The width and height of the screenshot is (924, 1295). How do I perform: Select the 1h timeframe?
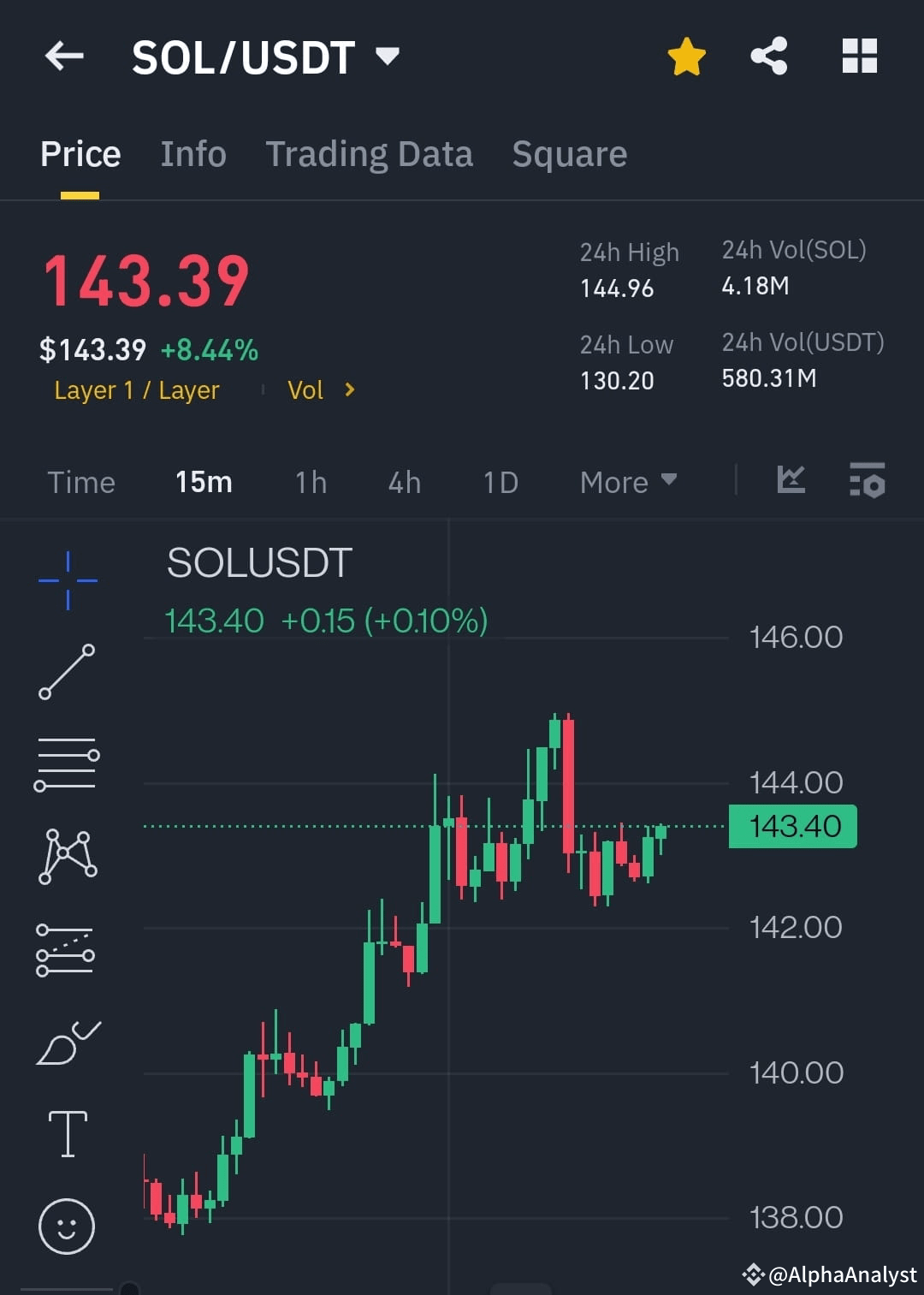click(x=310, y=482)
